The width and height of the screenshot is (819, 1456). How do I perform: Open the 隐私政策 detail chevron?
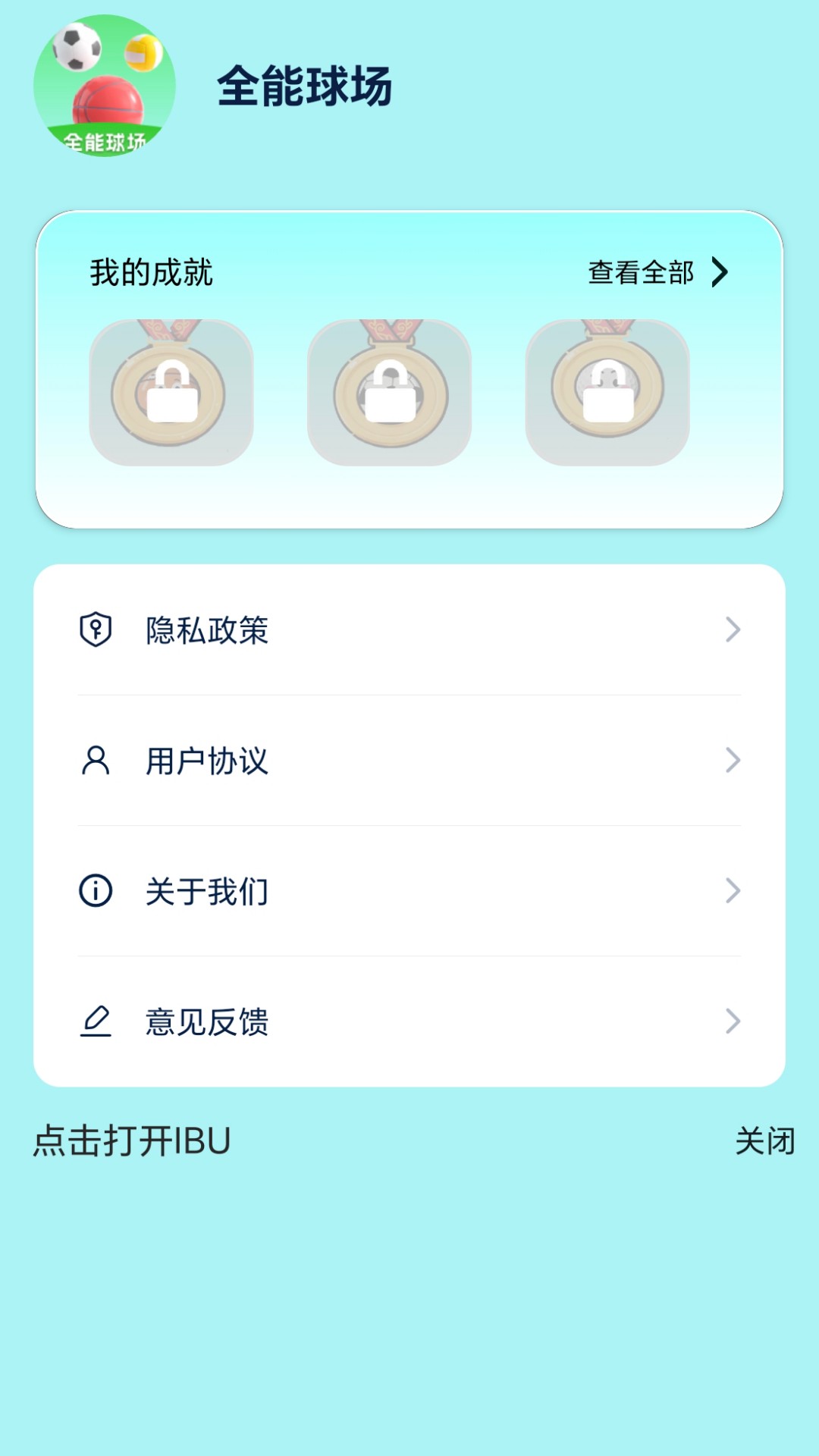coord(730,631)
